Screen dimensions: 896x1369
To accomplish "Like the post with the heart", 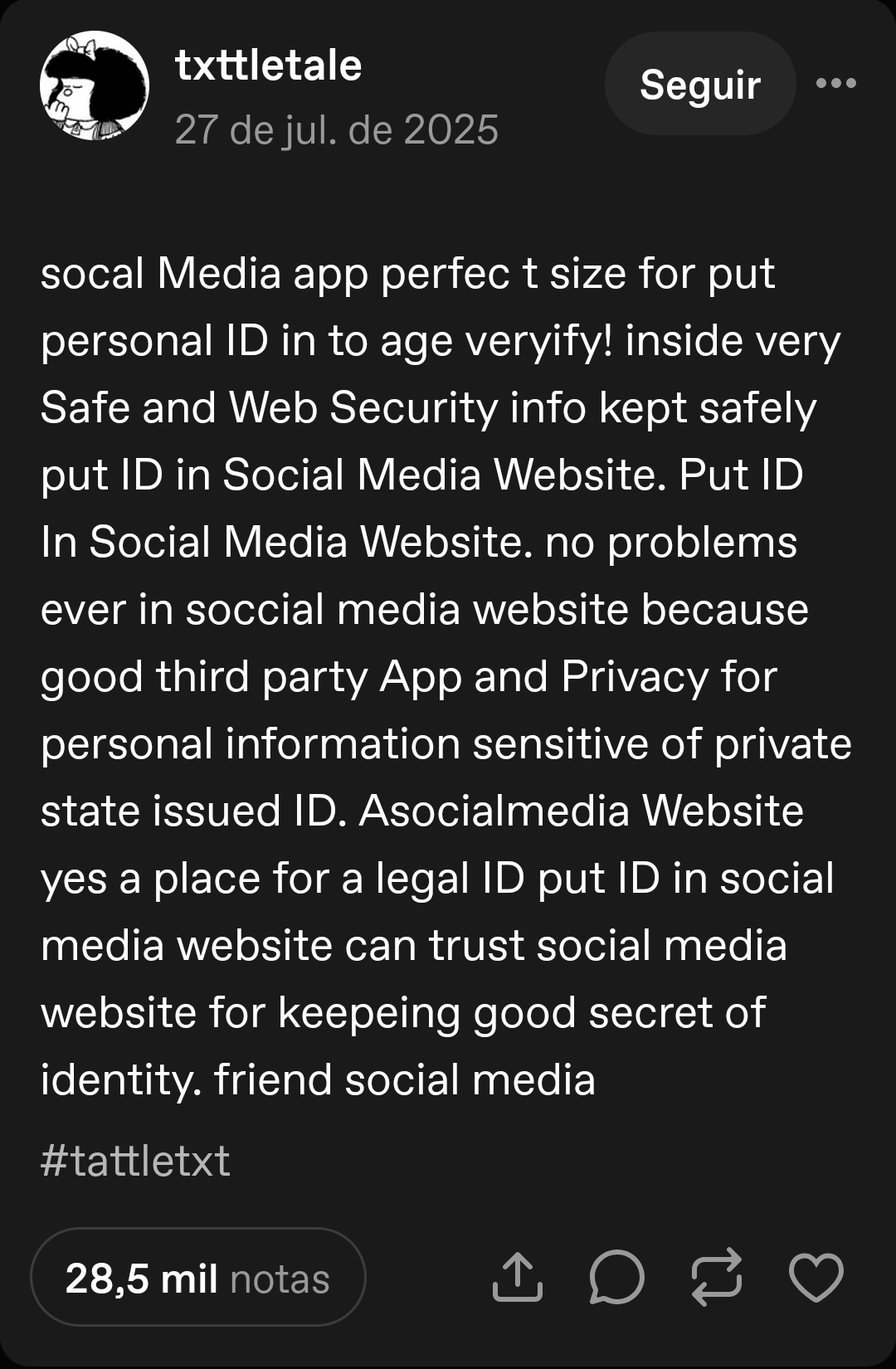I will [816, 1277].
